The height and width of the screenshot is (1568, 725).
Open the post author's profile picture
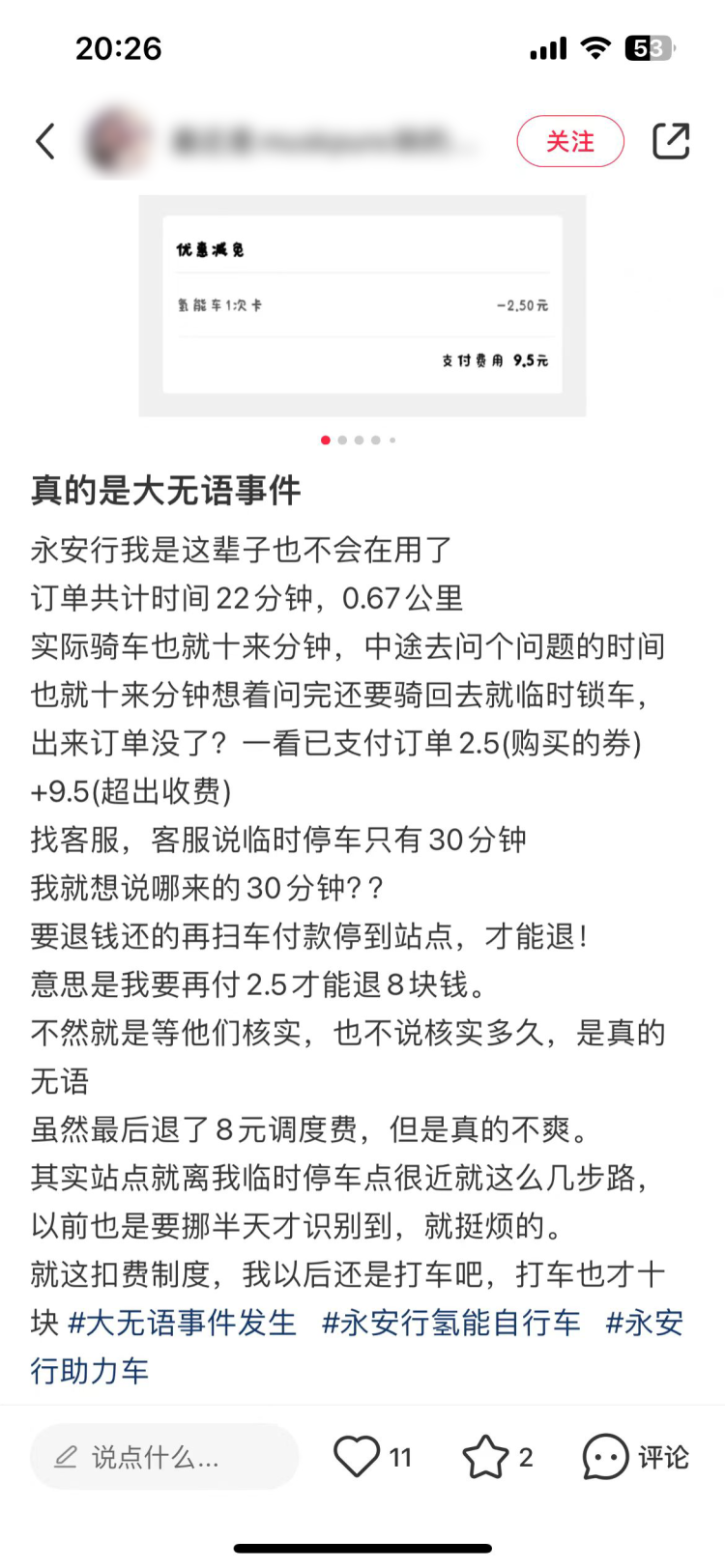(118, 141)
